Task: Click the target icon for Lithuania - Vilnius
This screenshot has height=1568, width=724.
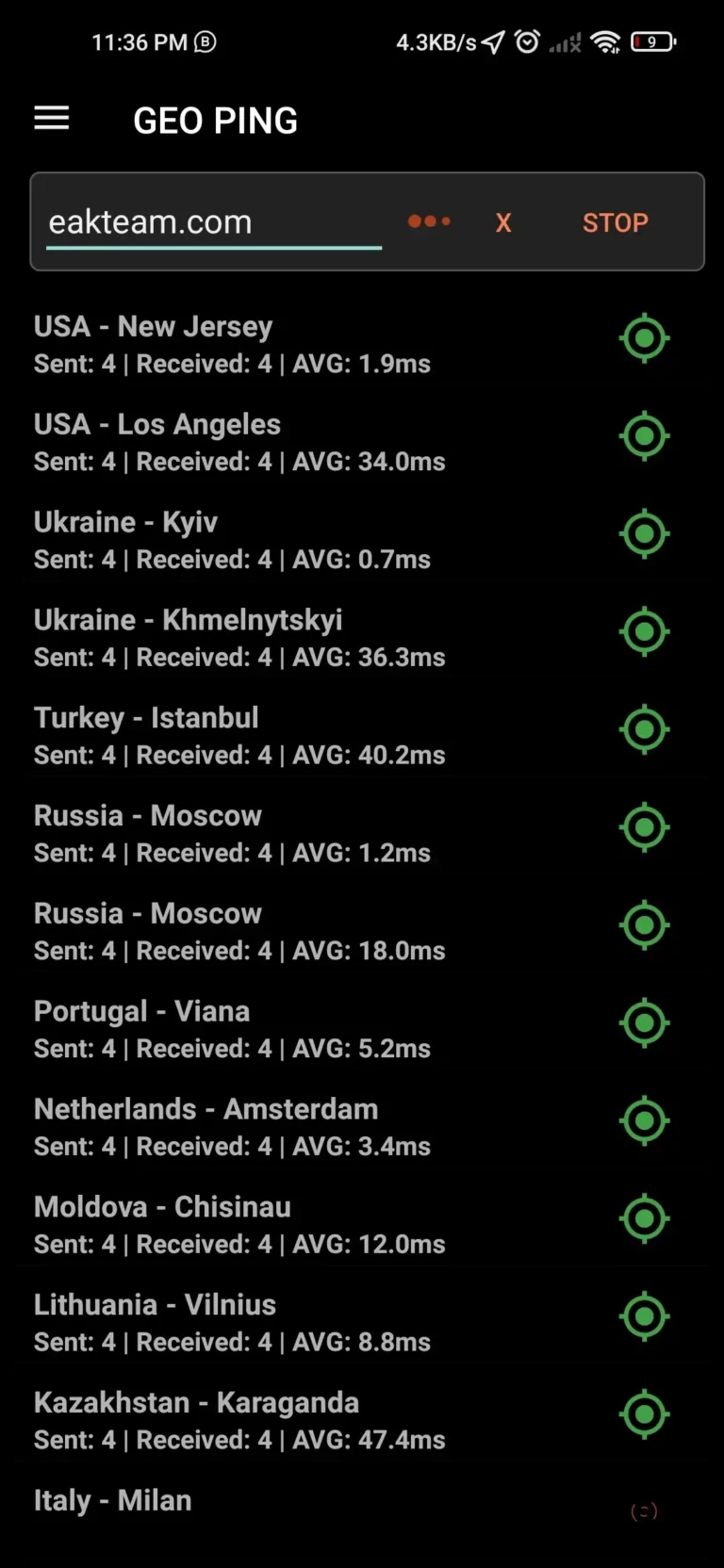Action: (x=644, y=1316)
